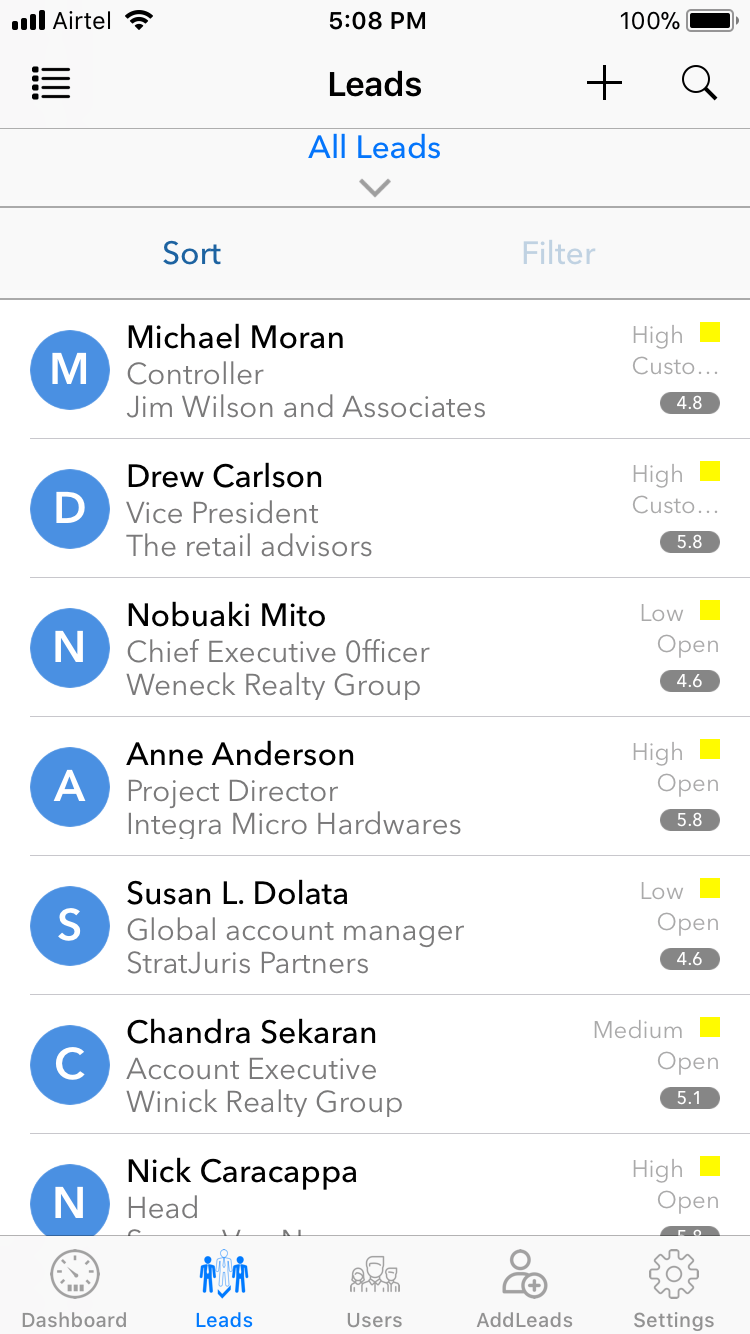
Task: Tap the Filter button
Action: click(558, 254)
